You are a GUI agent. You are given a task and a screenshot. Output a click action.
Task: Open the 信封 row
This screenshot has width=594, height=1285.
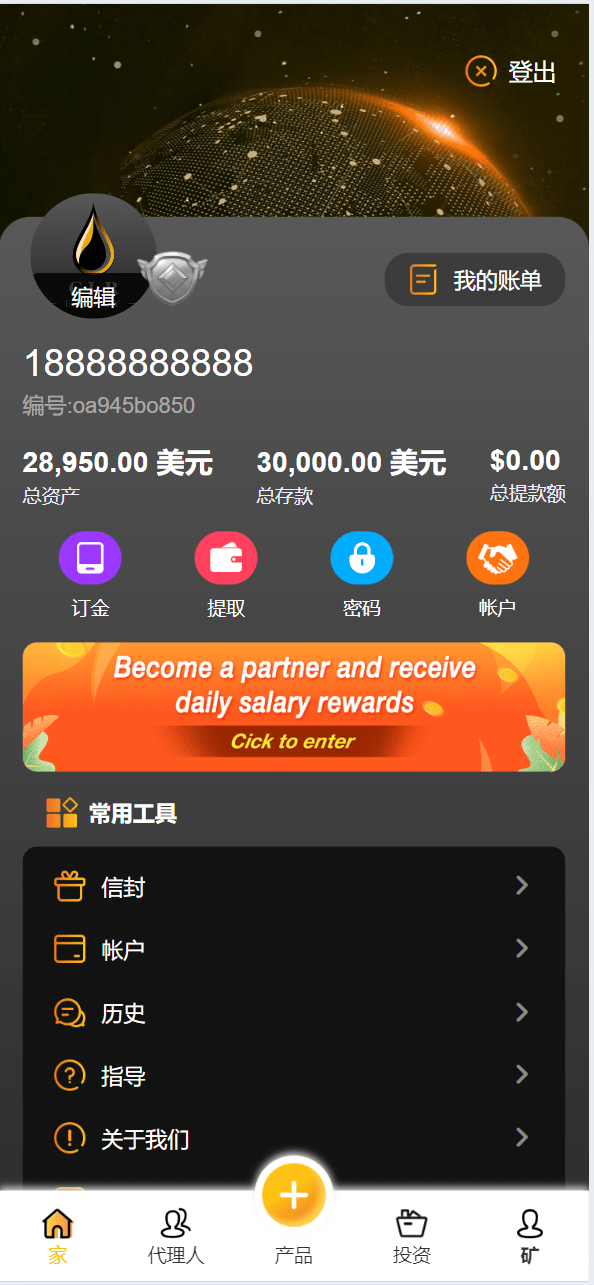click(x=294, y=886)
